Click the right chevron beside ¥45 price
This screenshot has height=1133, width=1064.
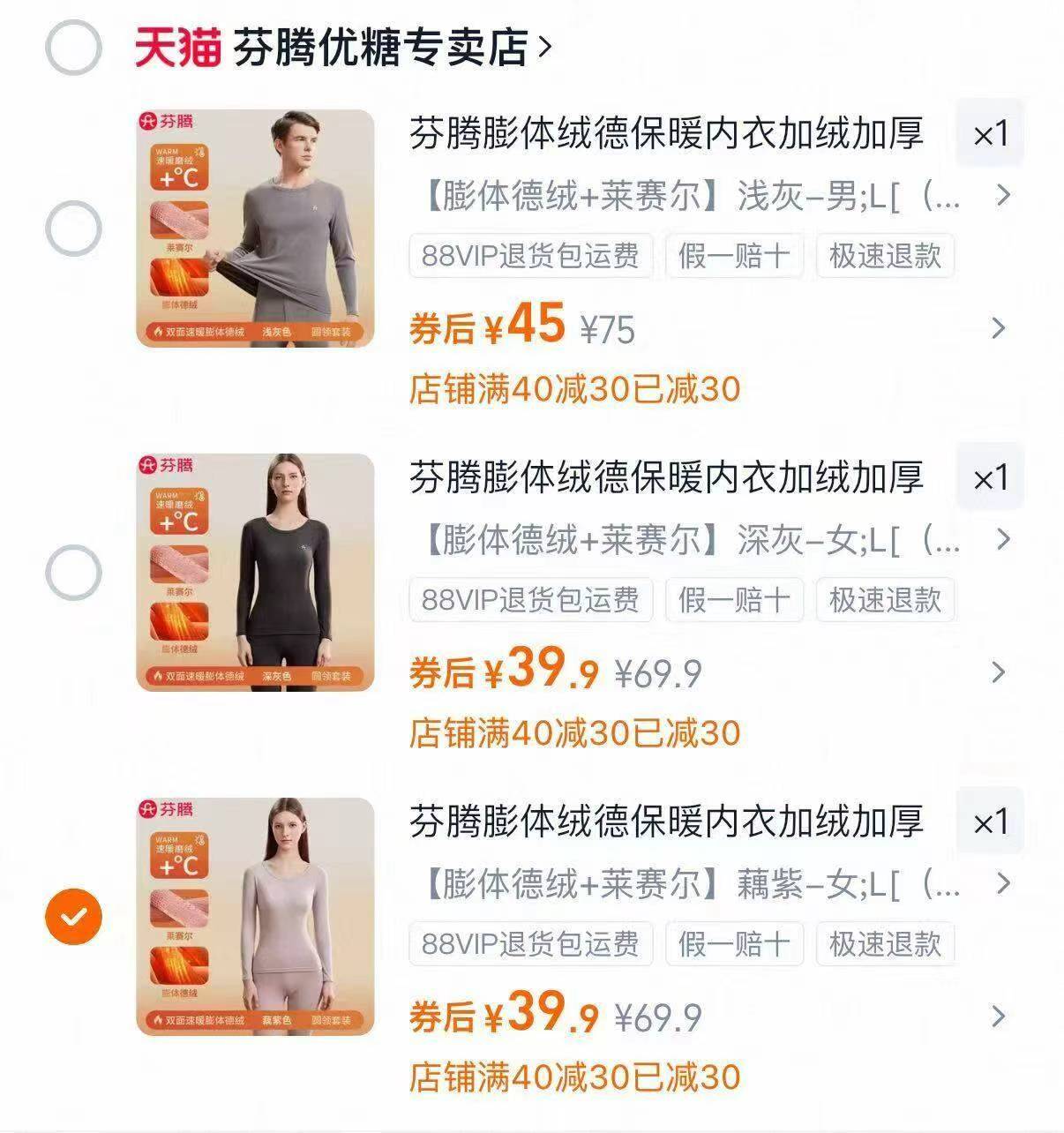coord(998,327)
